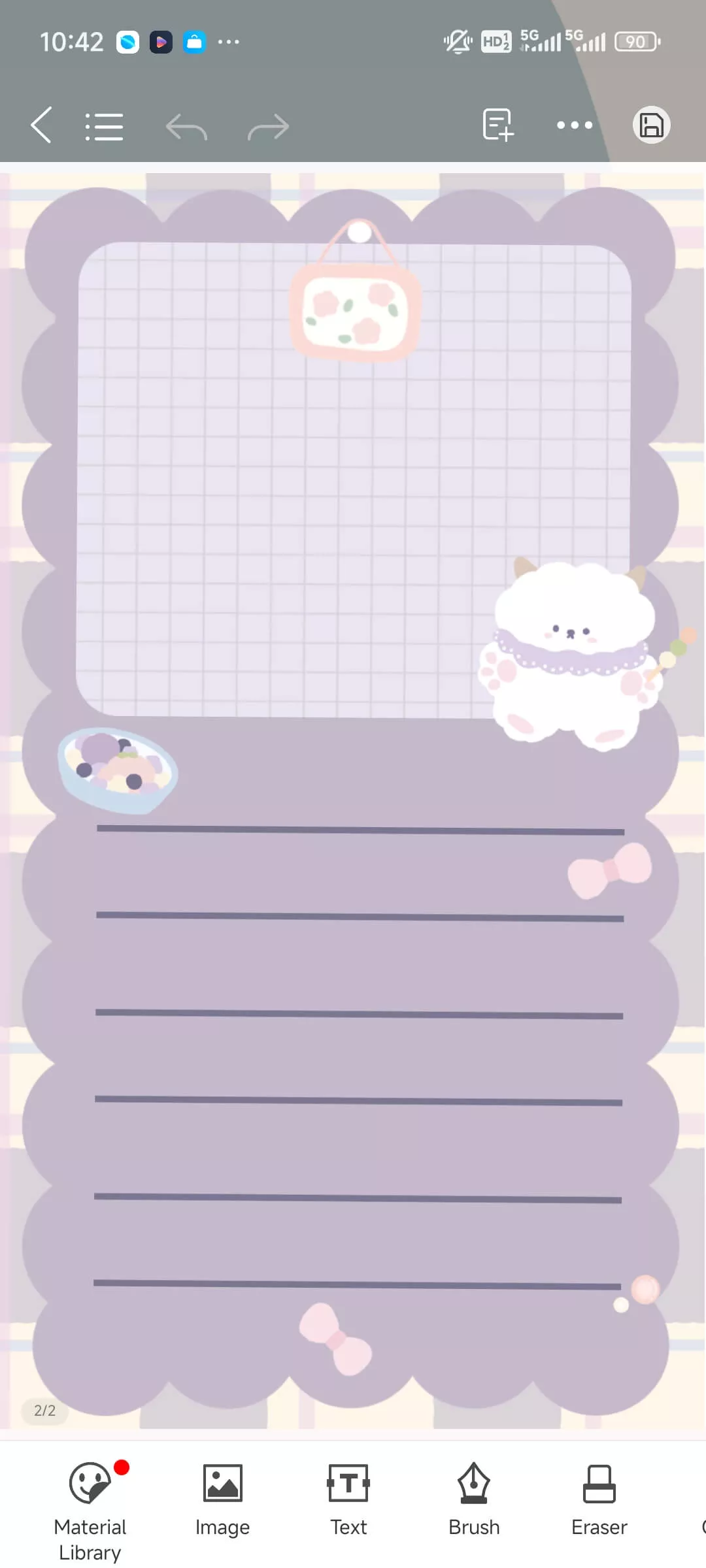Viewport: 706px width, 1568px height.
Task: Open the list outline menu icon
Action: (105, 126)
